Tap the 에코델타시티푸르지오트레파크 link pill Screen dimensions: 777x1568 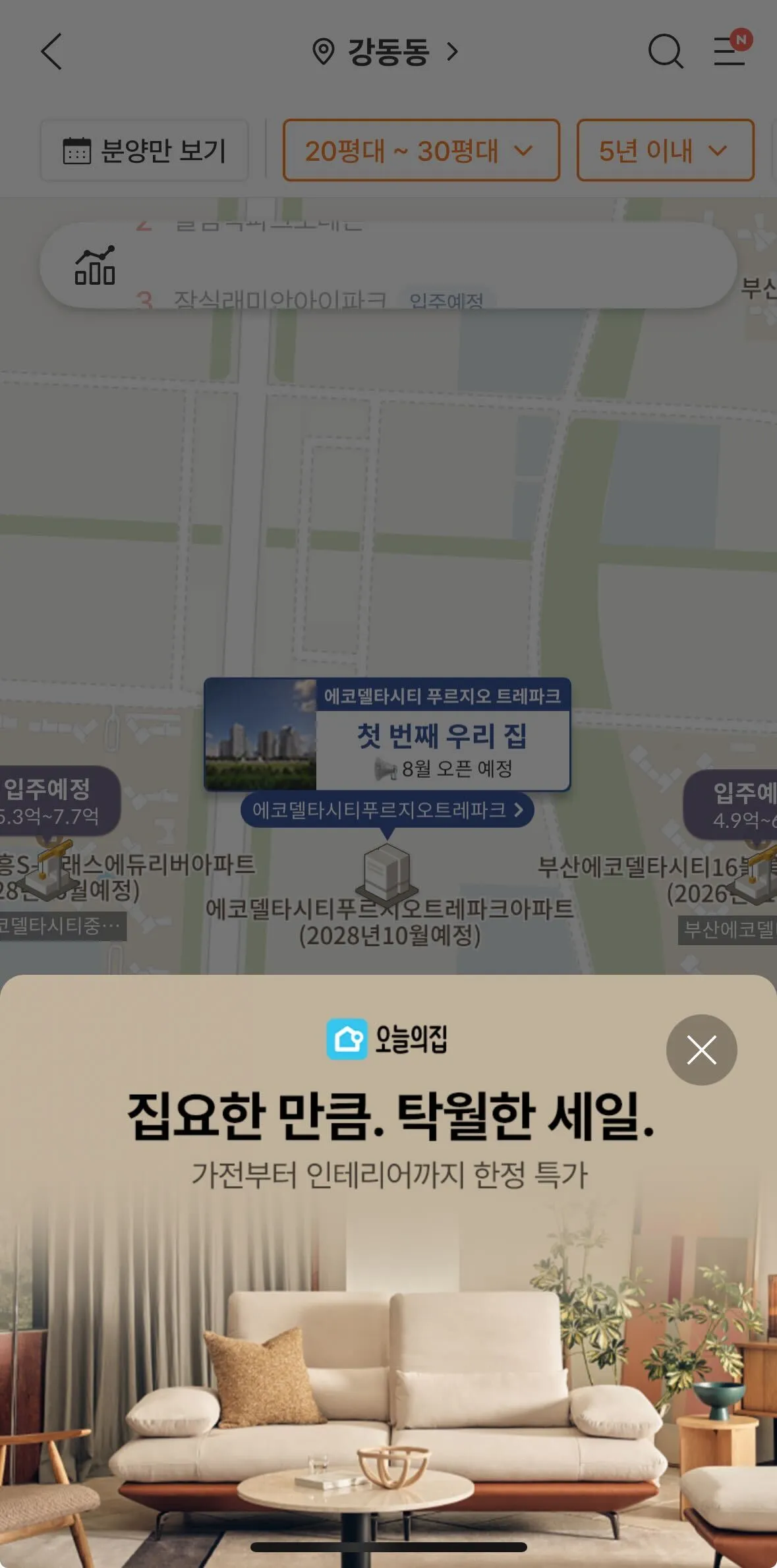(387, 809)
